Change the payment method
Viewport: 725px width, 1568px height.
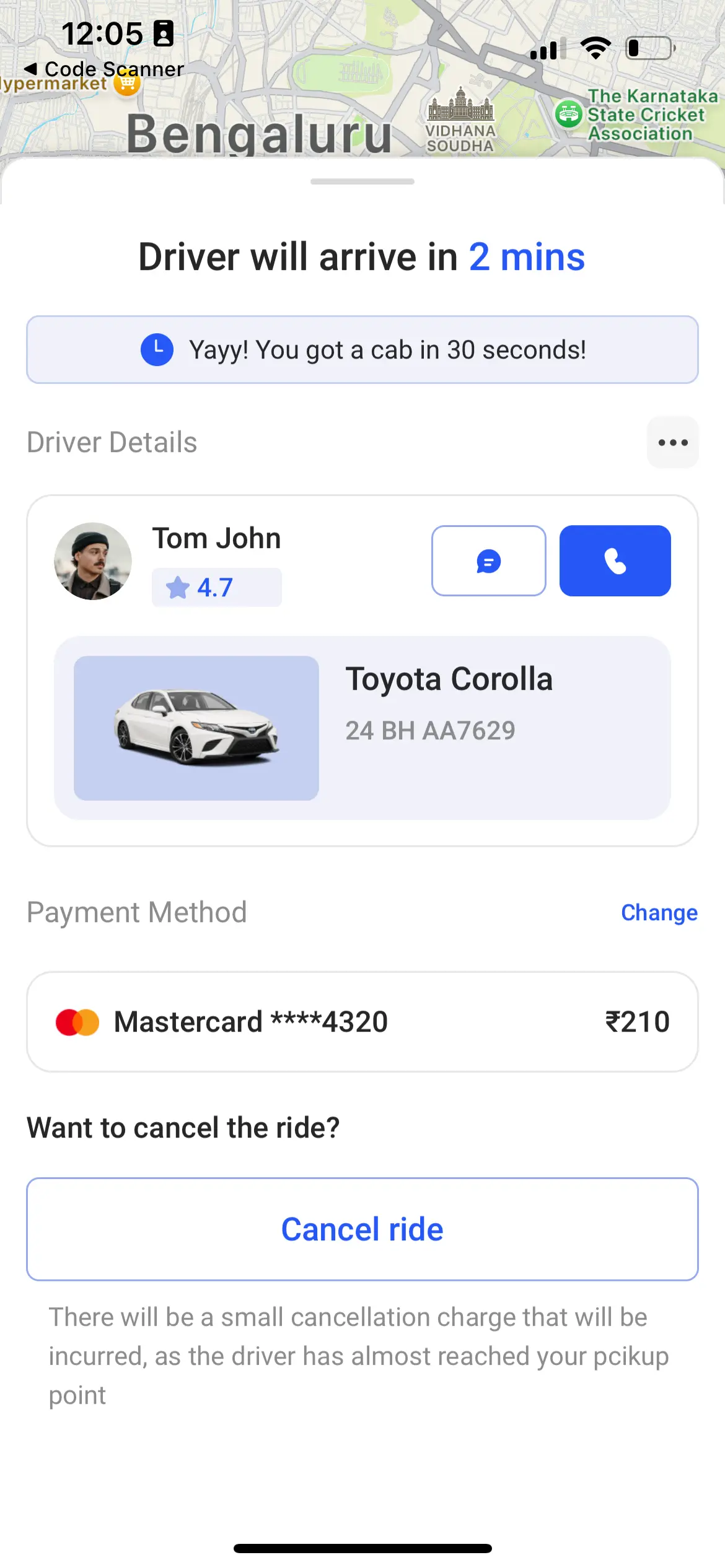pyautogui.click(x=659, y=912)
